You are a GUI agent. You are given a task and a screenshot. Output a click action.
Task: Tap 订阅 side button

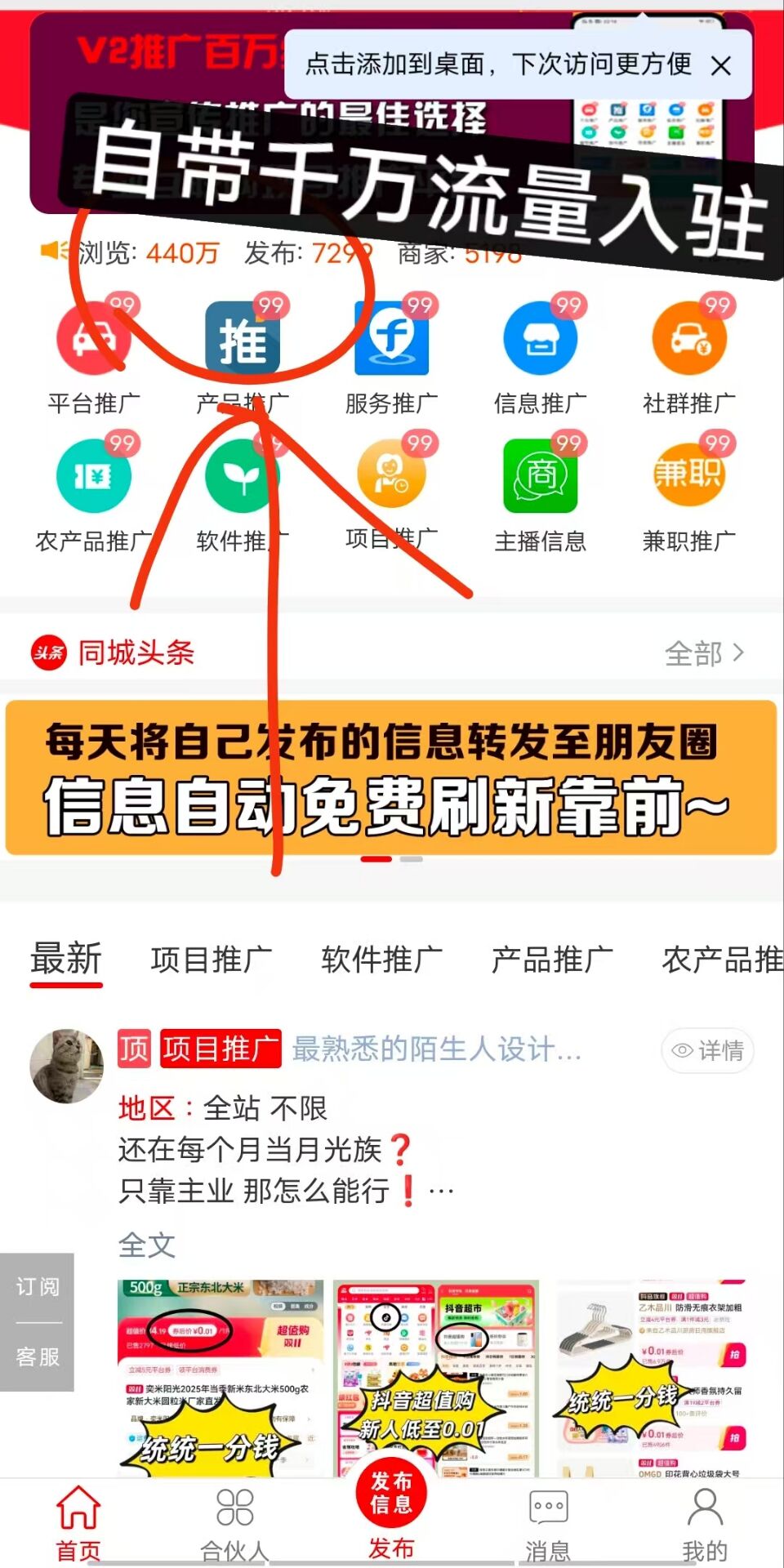tap(37, 1287)
